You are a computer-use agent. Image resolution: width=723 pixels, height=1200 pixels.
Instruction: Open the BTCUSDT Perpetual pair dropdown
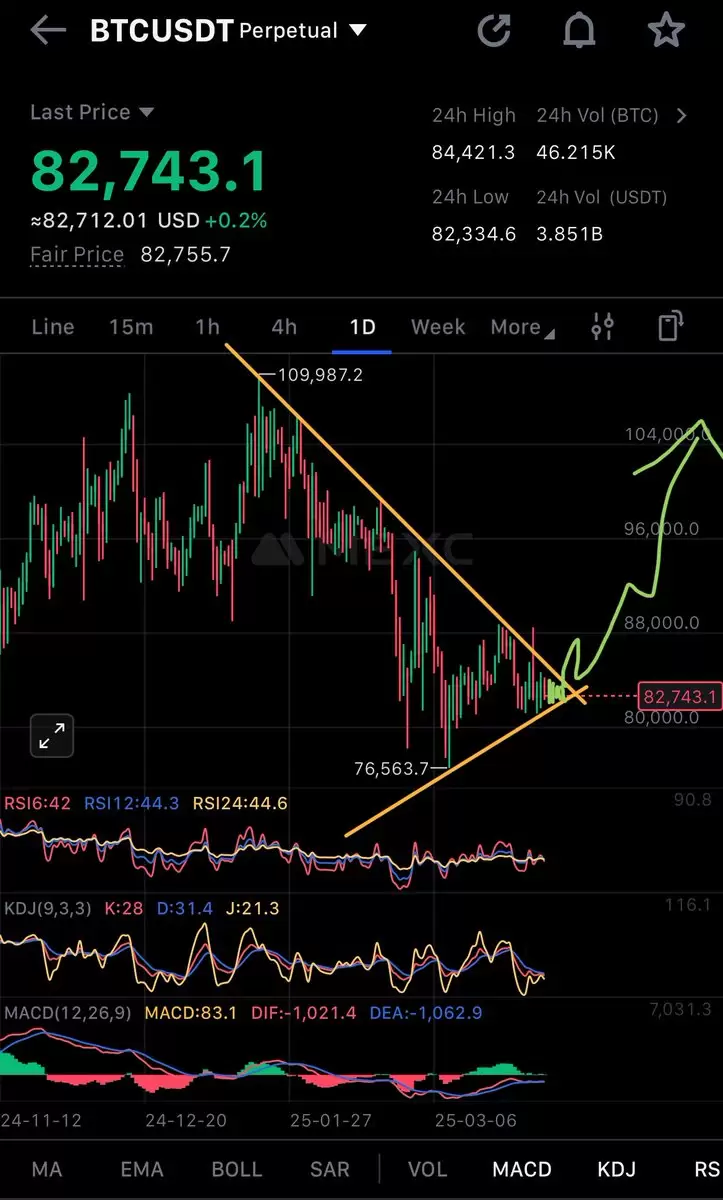point(357,31)
